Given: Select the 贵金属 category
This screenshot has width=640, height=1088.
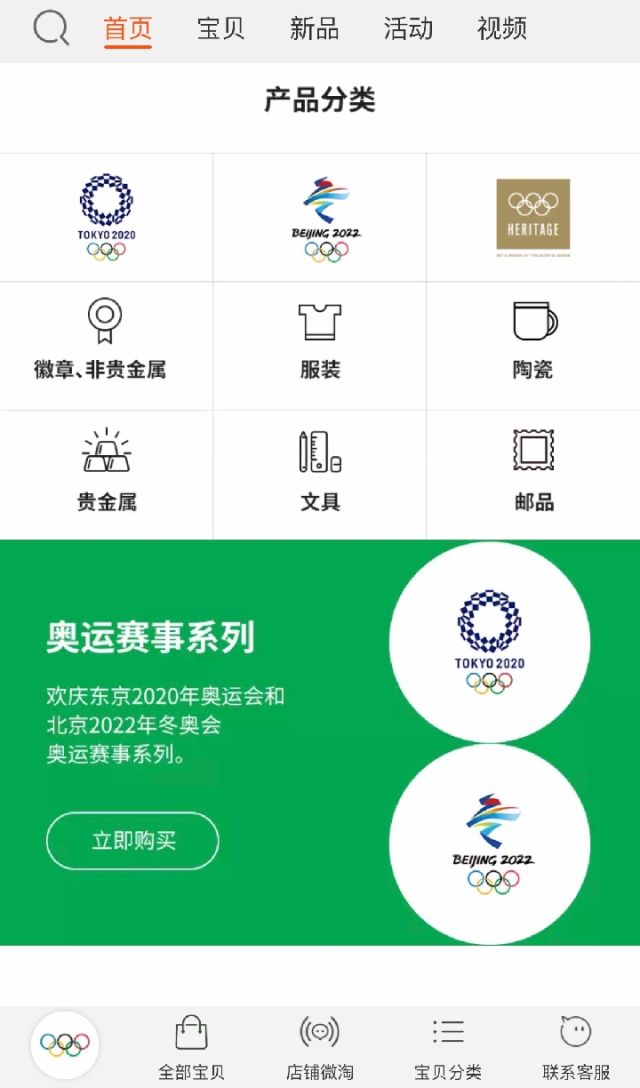Looking at the screenshot, I should [106, 474].
